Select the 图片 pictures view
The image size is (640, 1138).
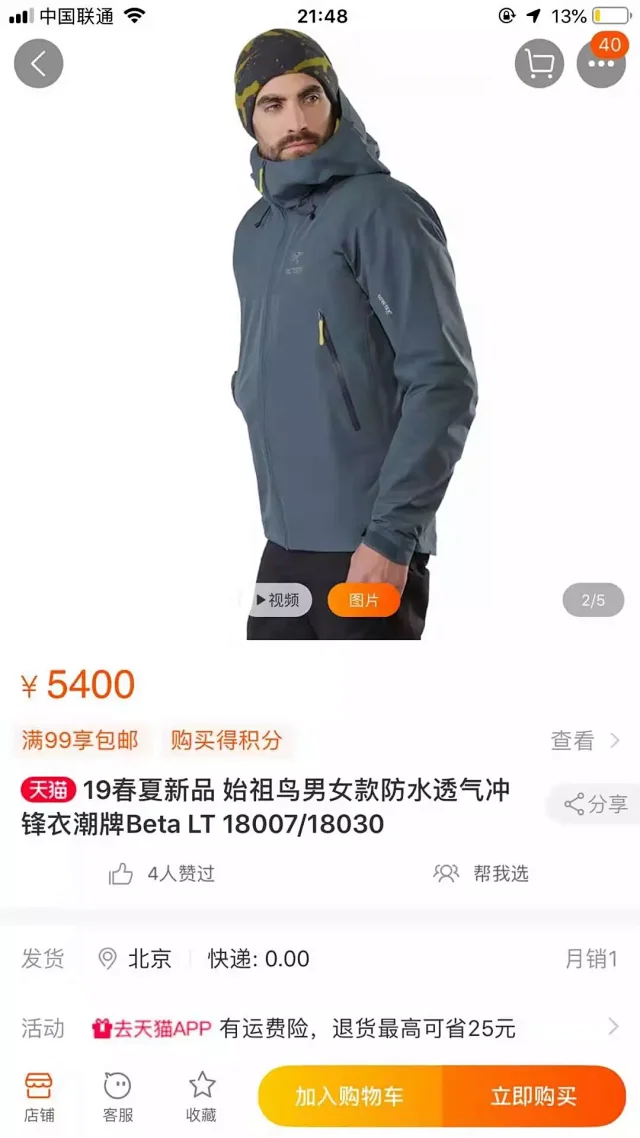coord(364,600)
